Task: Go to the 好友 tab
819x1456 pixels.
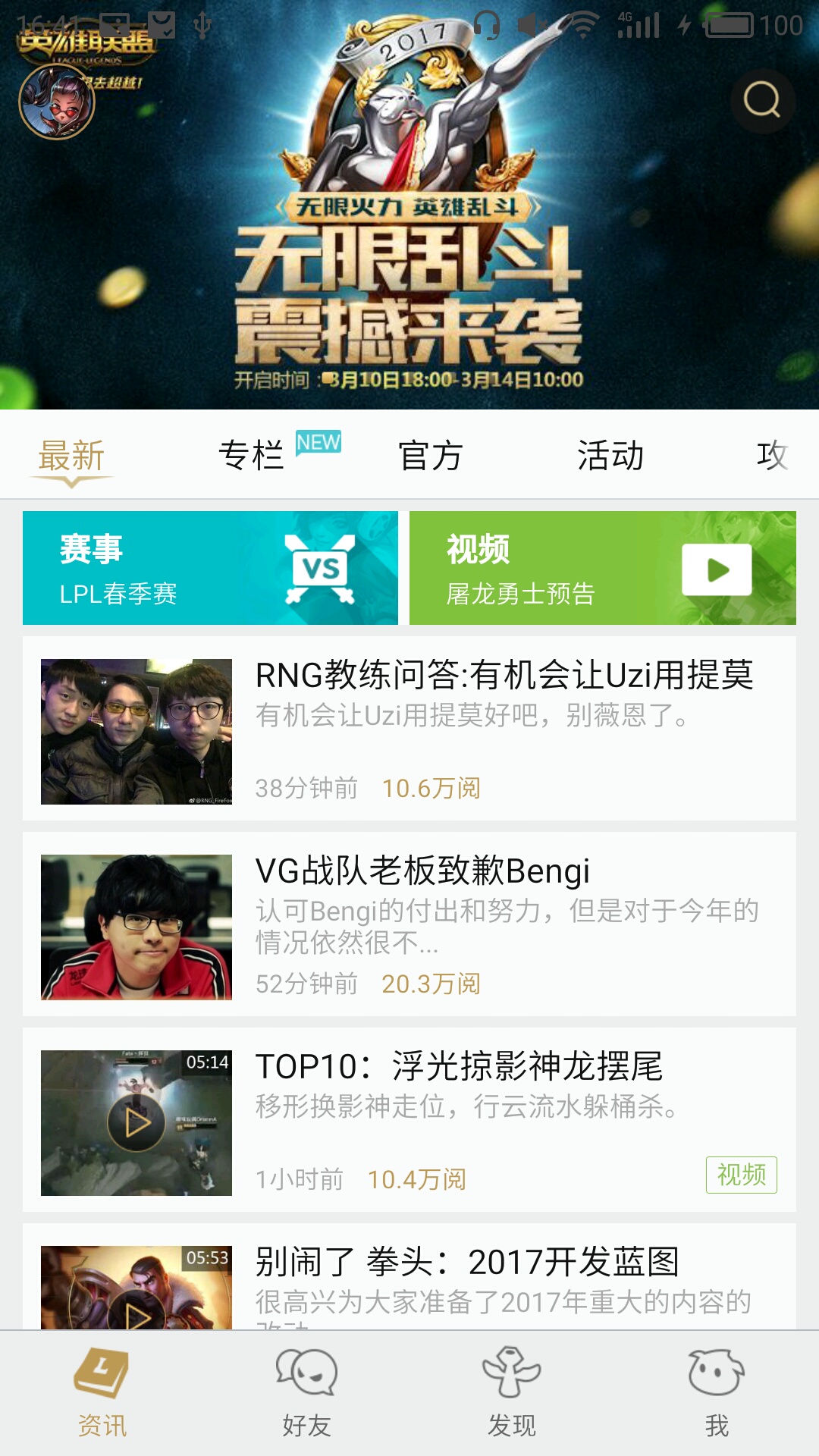Action: (306, 1392)
